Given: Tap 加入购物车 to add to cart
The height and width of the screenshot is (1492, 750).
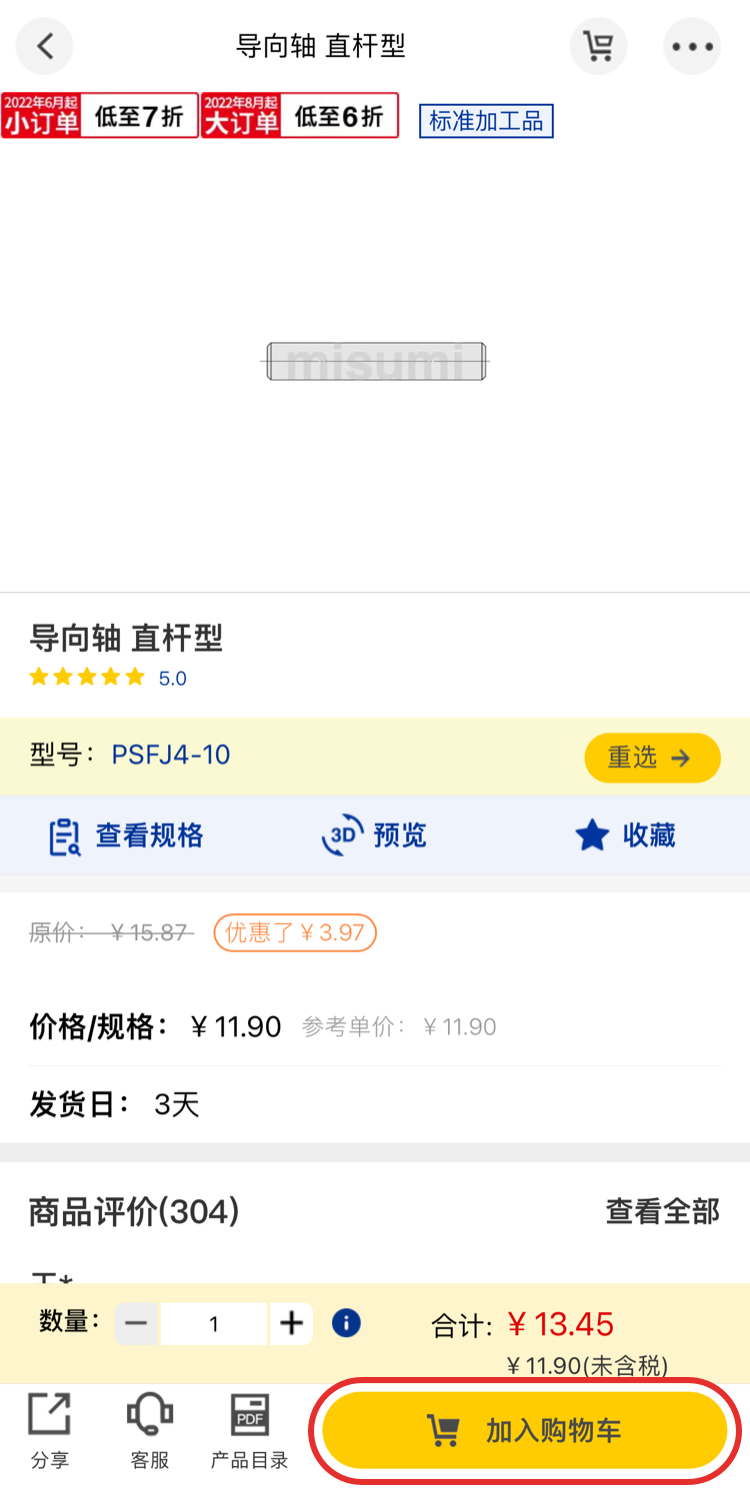Looking at the screenshot, I should [x=525, y=1431].
